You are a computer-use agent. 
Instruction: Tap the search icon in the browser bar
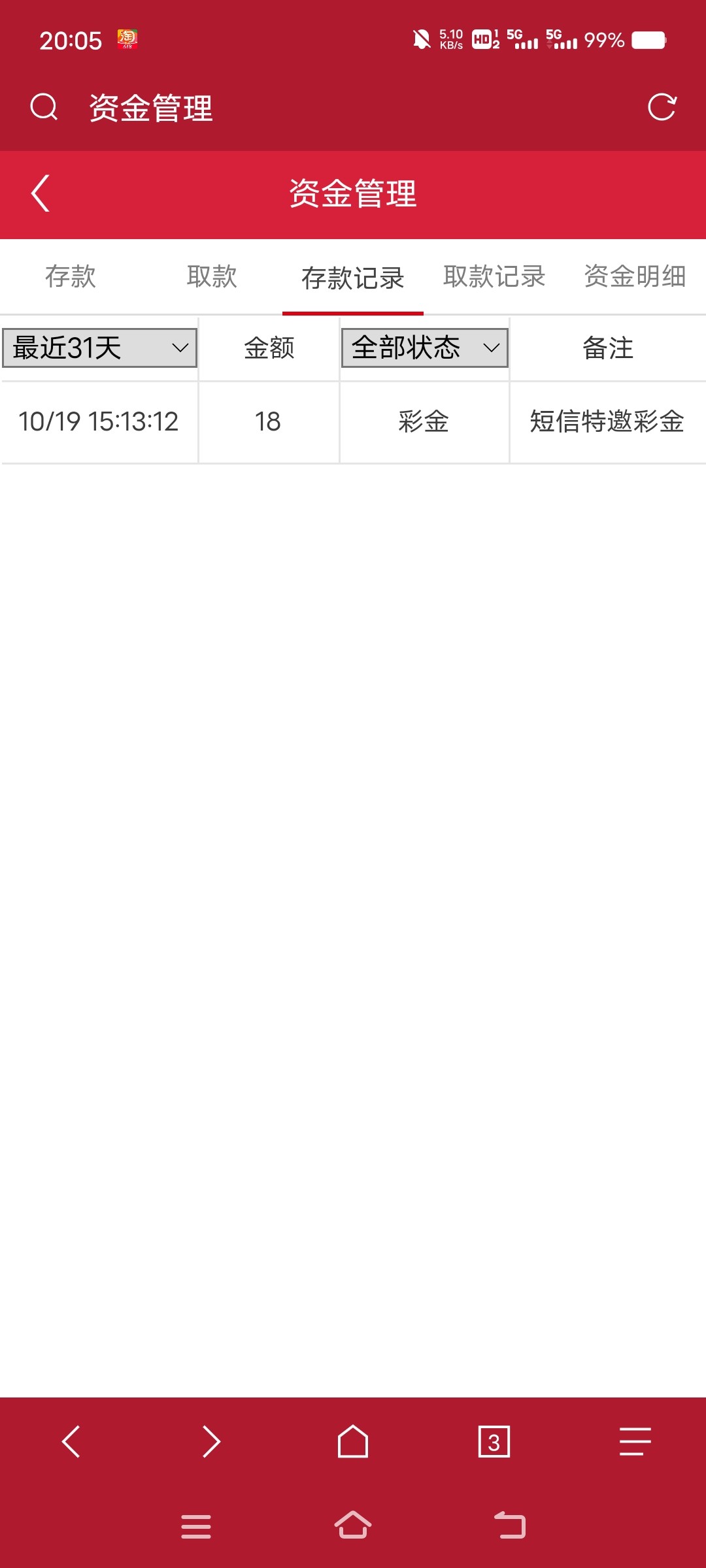tap(44, 107)
